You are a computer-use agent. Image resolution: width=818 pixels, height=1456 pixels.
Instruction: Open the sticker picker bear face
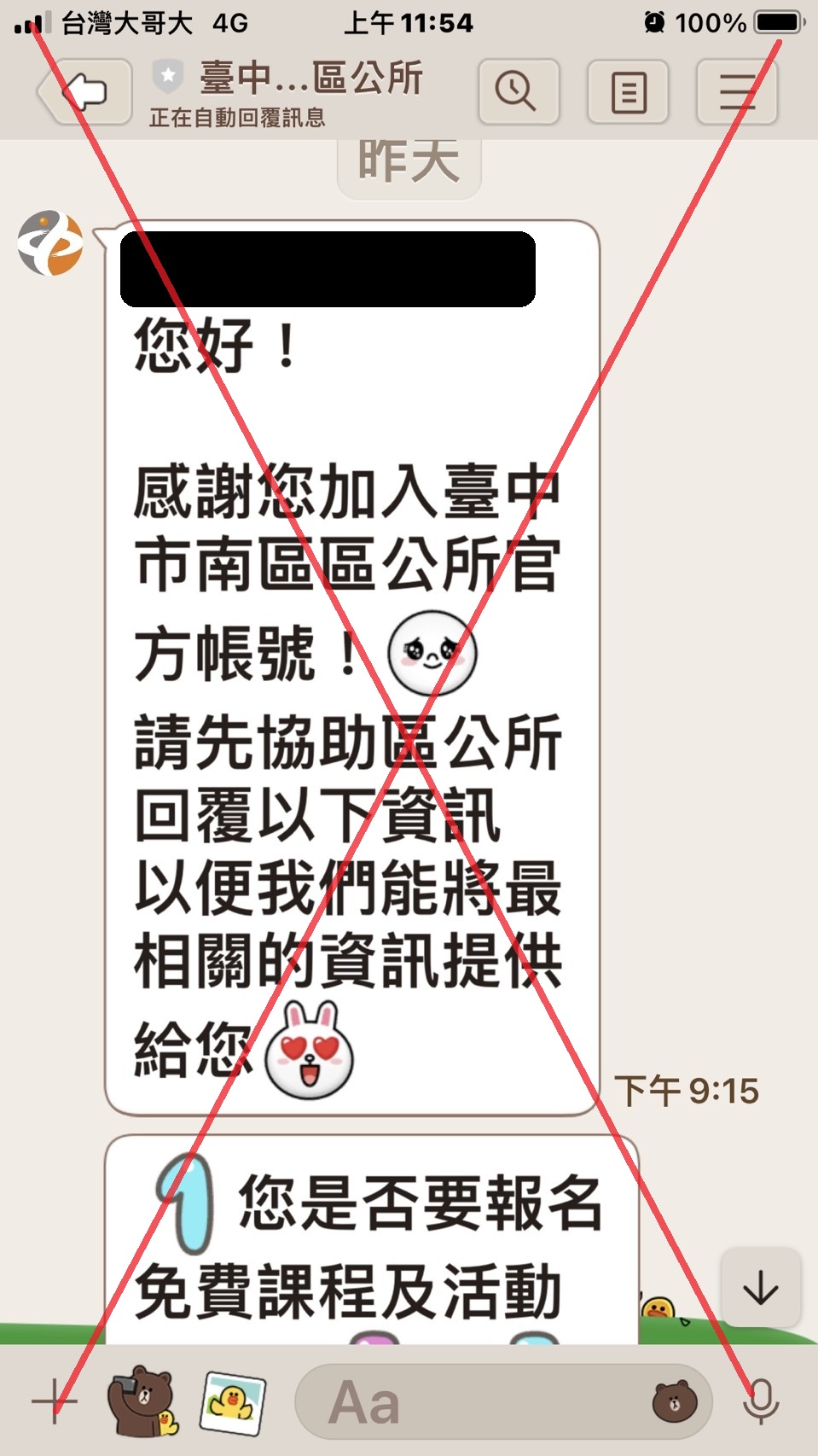point(674,1401)
